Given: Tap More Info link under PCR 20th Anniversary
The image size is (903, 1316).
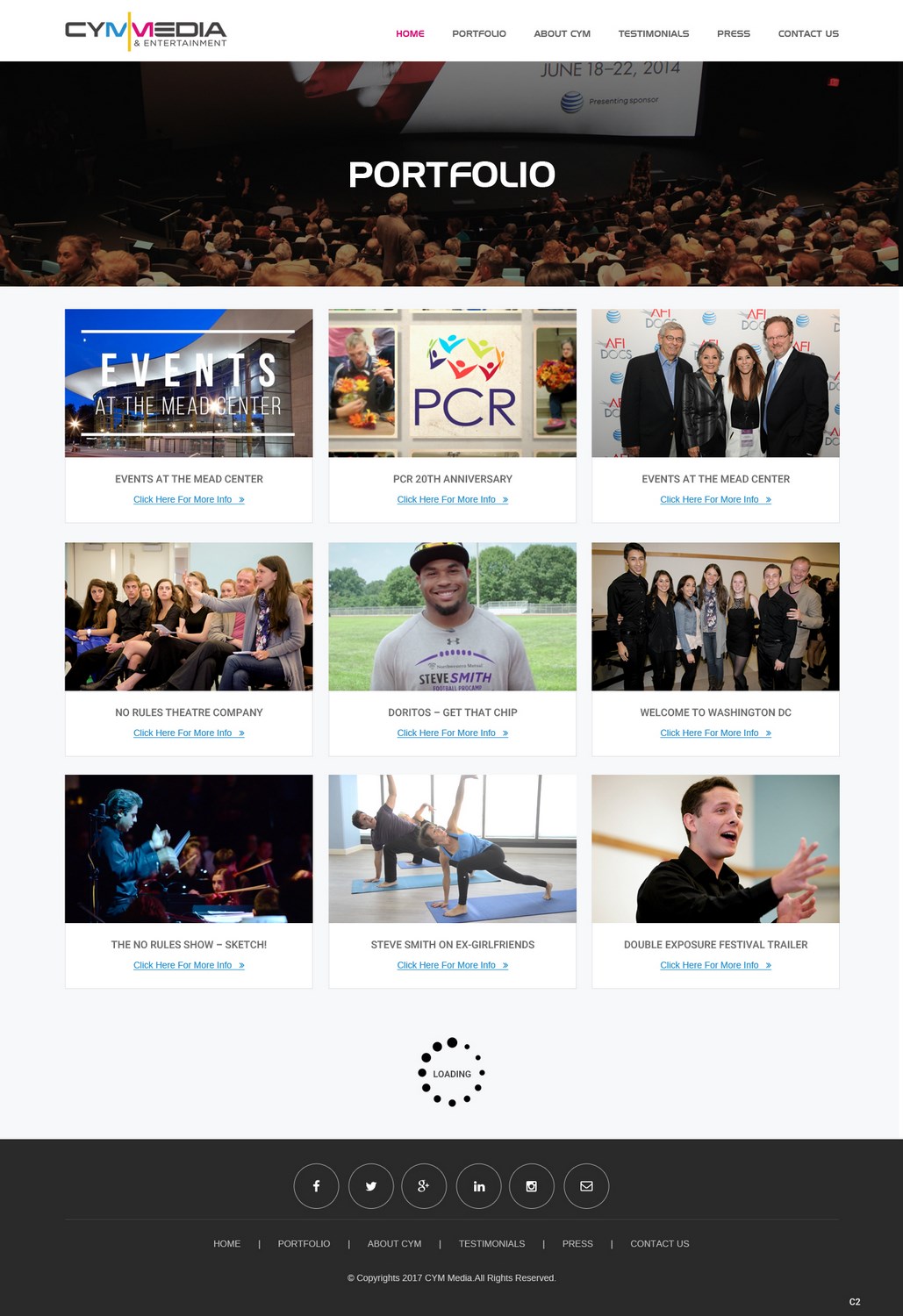Looking at the screenshot, I should (x=452, y=499).
